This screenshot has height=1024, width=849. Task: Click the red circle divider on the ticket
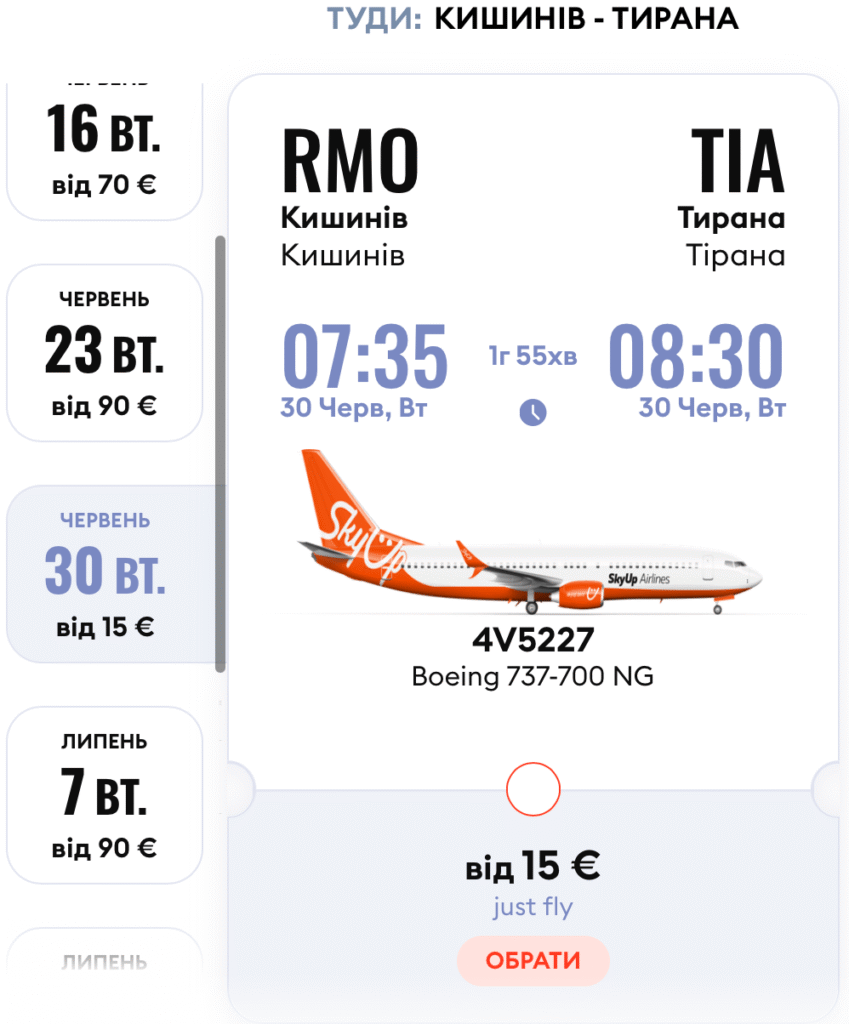[x=532, y=789]
